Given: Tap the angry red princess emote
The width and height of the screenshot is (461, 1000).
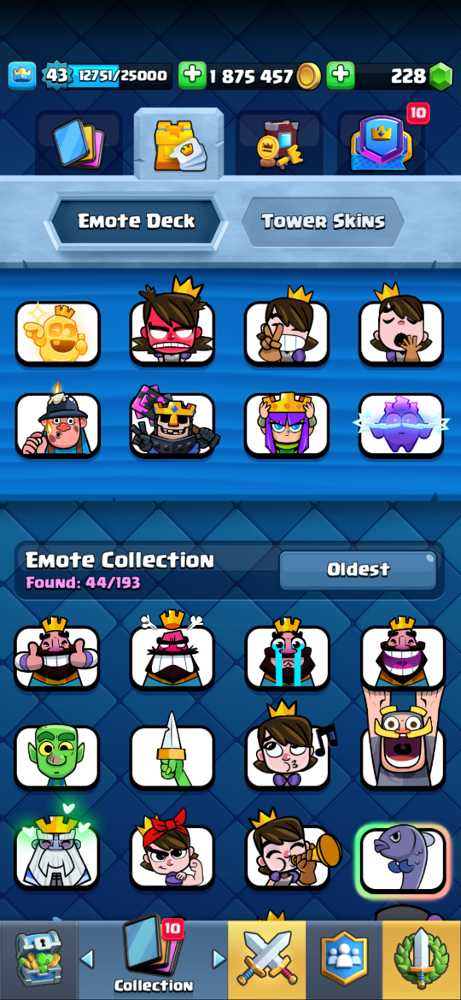Looking at the screenshot, I should point(172,327).
